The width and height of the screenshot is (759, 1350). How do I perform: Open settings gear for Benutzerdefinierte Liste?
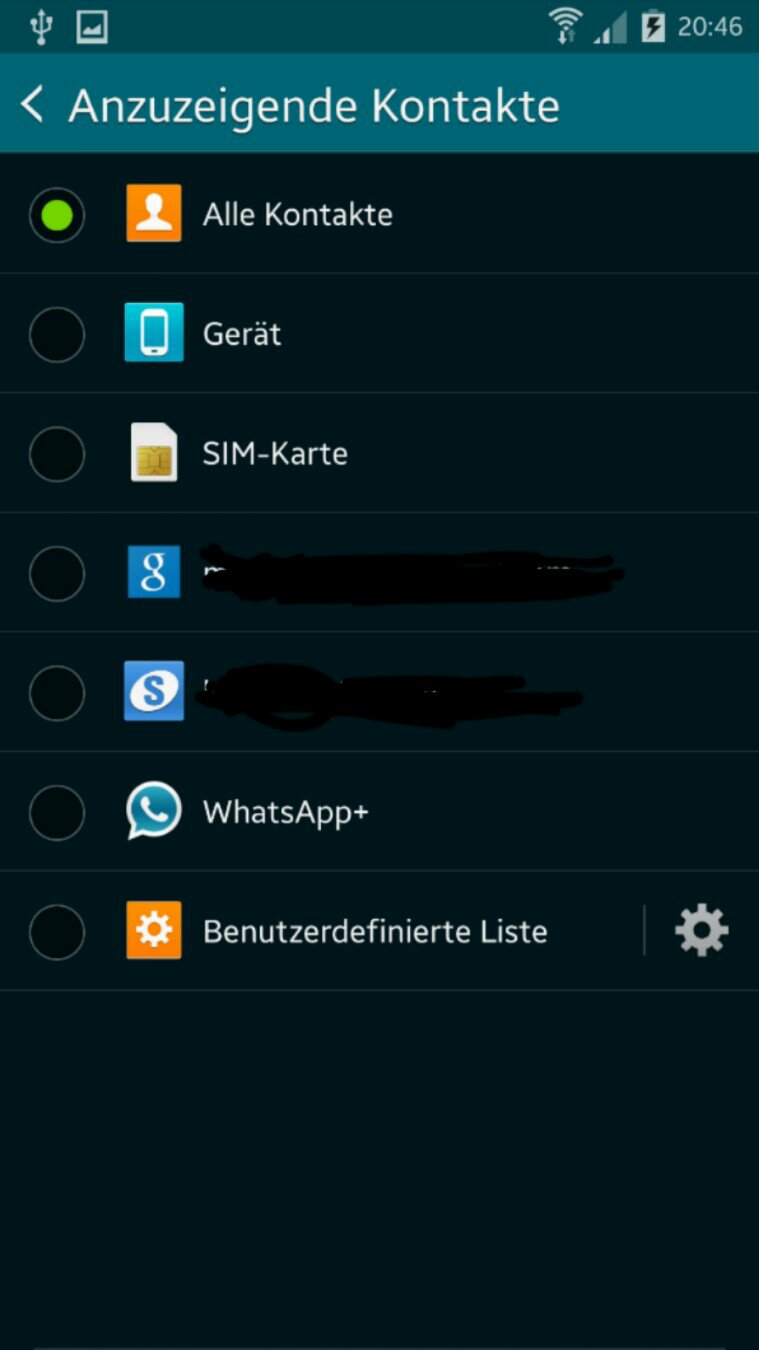coord(702,931)
